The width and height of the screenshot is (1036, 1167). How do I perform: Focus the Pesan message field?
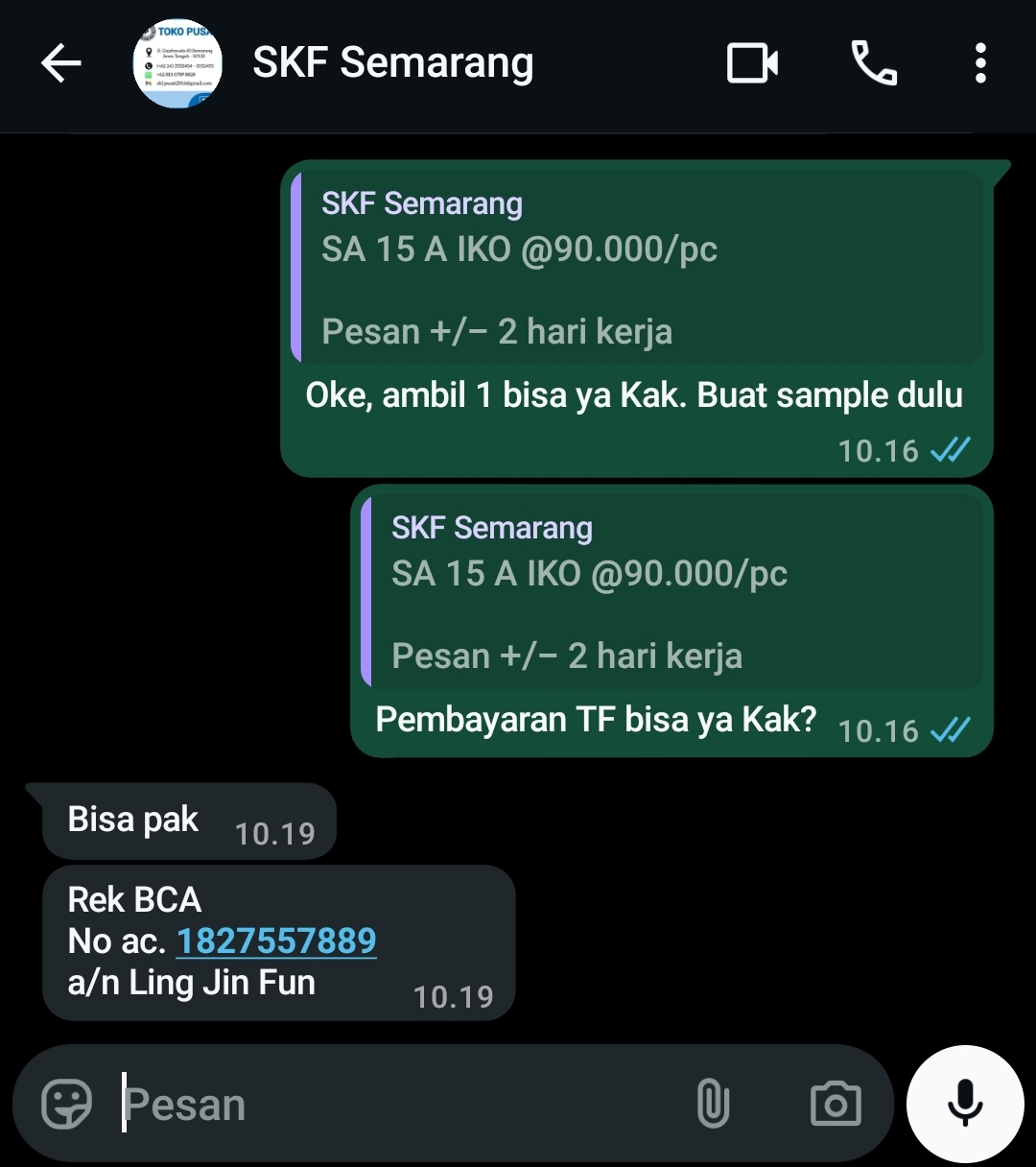pos(403,1104)
